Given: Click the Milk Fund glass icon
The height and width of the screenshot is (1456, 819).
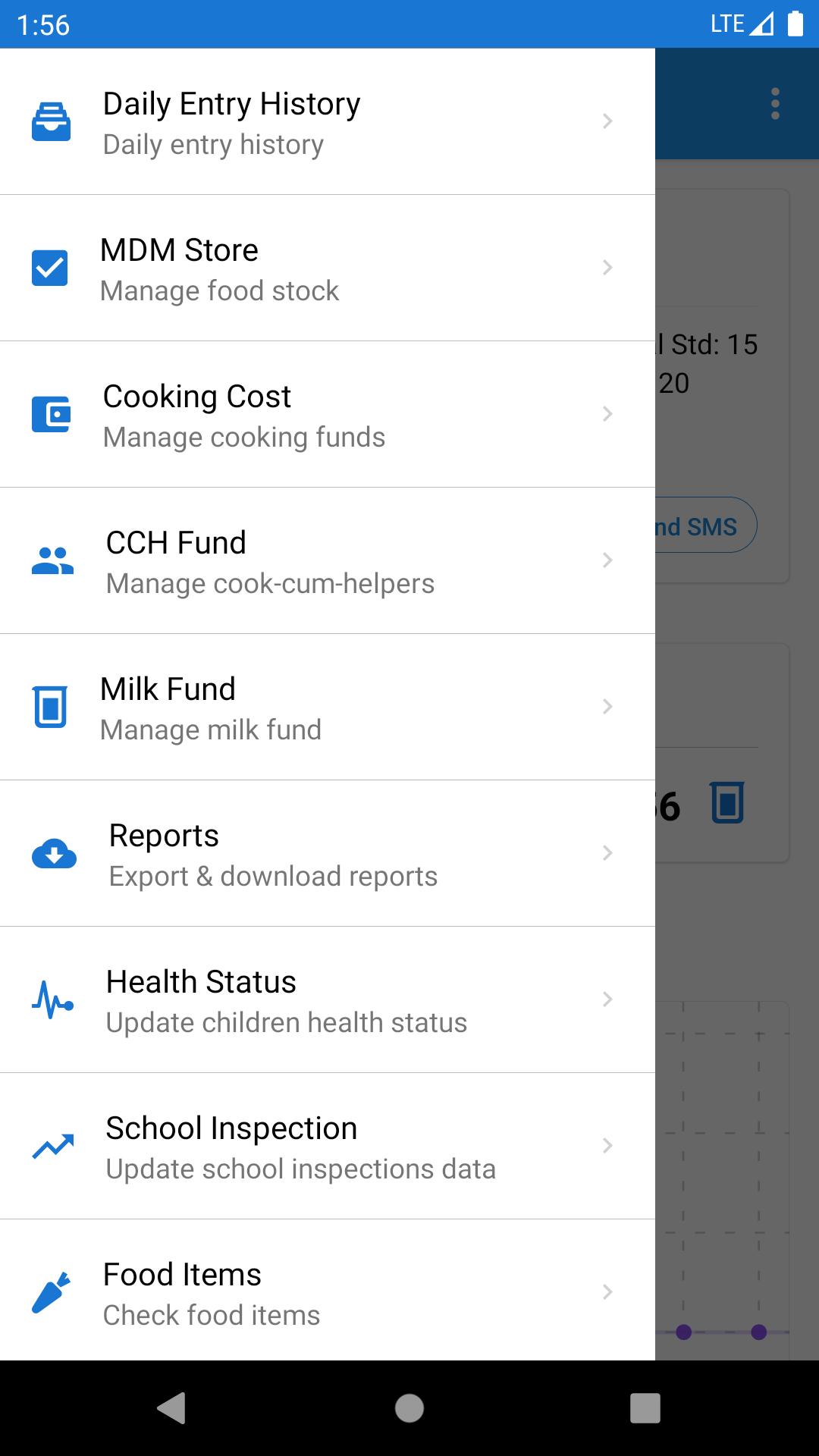Looking at the screenshot, I should (x=50, y=707).
